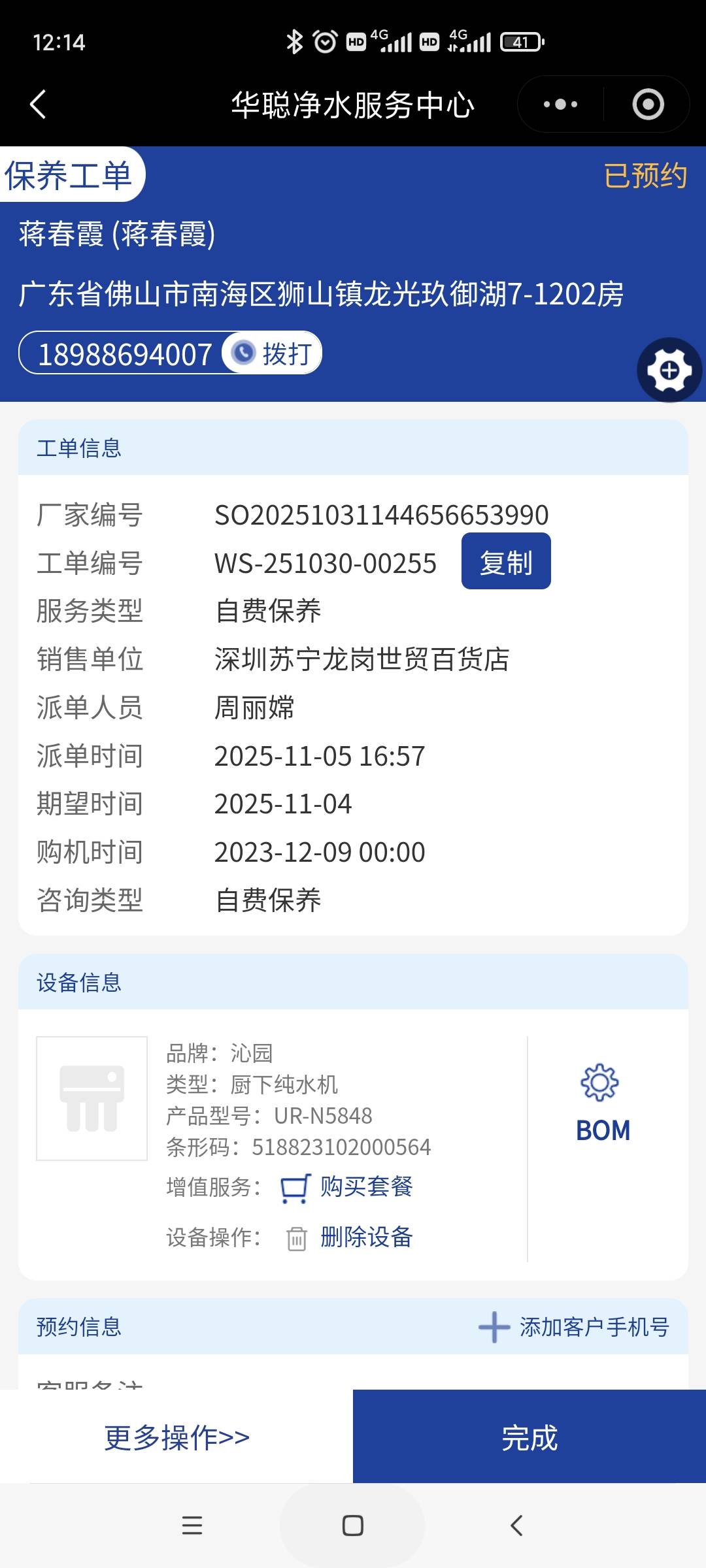
Task: Delete the device via 删除设备
Action: click(366, 1237)
